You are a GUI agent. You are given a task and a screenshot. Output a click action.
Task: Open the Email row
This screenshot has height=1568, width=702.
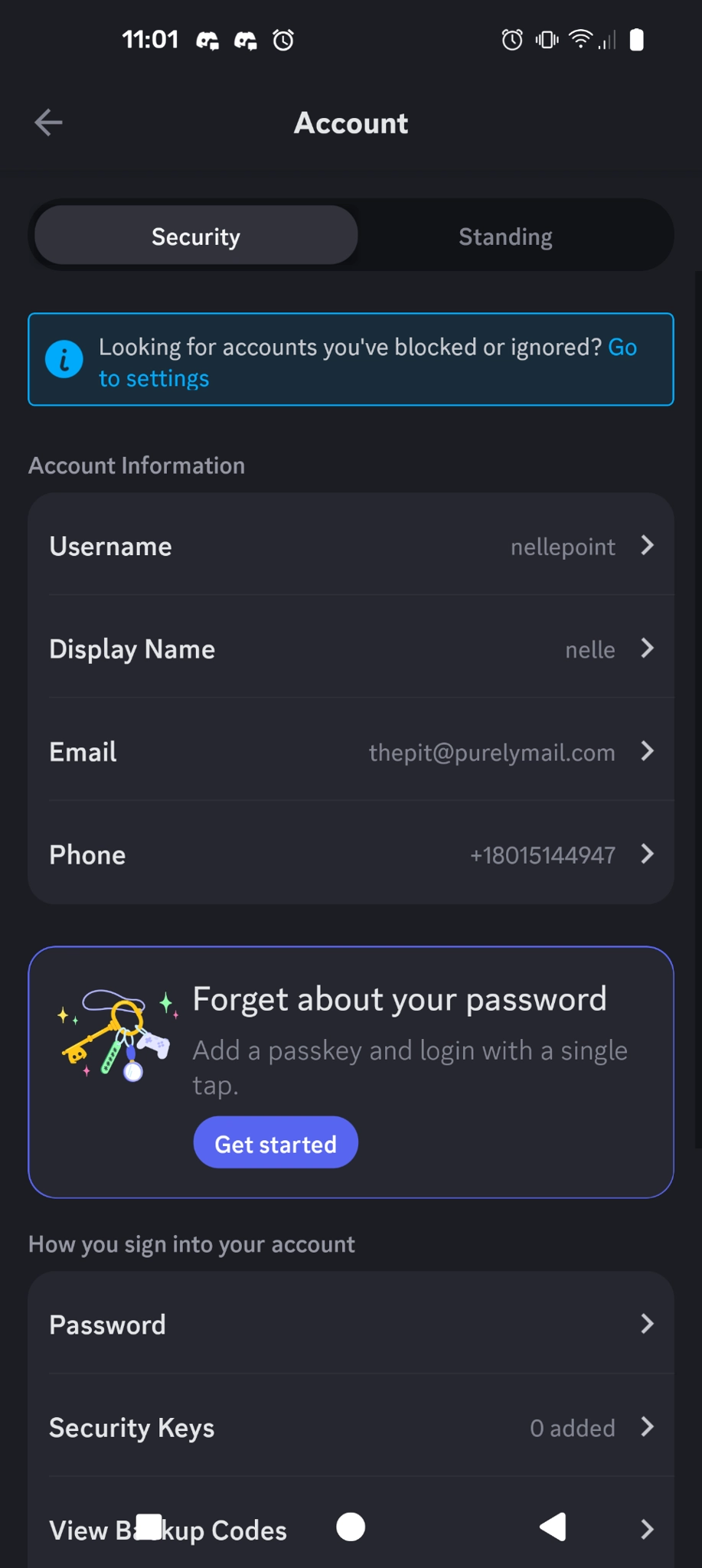(351, 752)
